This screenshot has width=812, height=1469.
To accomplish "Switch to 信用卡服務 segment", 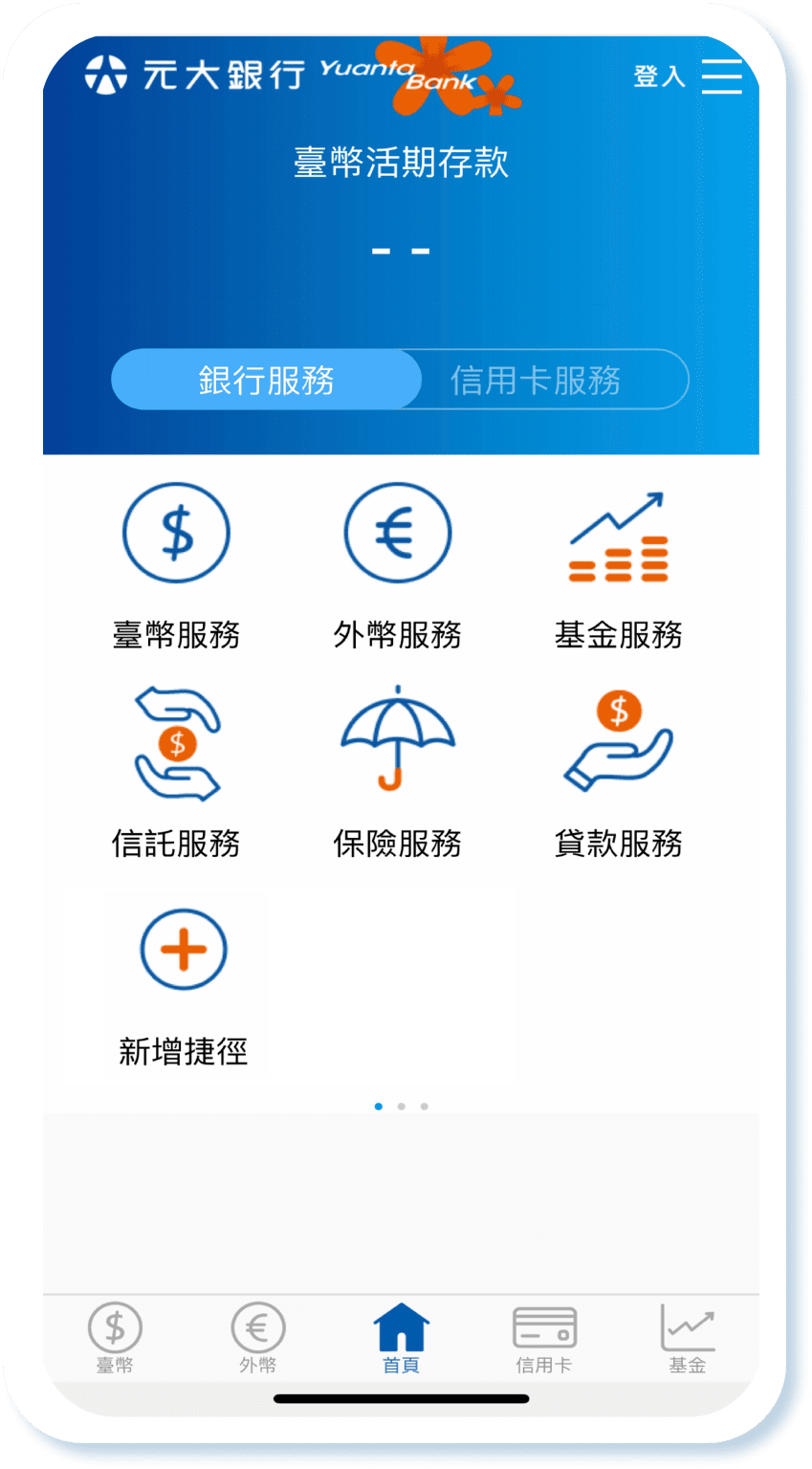I will click(x=536, y=380).
